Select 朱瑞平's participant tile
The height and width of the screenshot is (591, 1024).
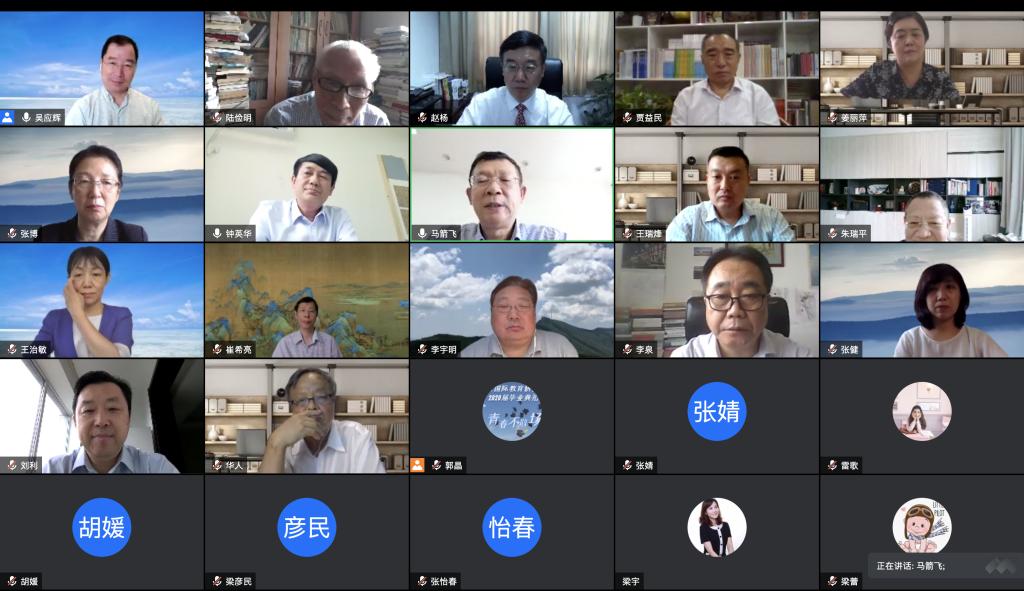point(921,184)
